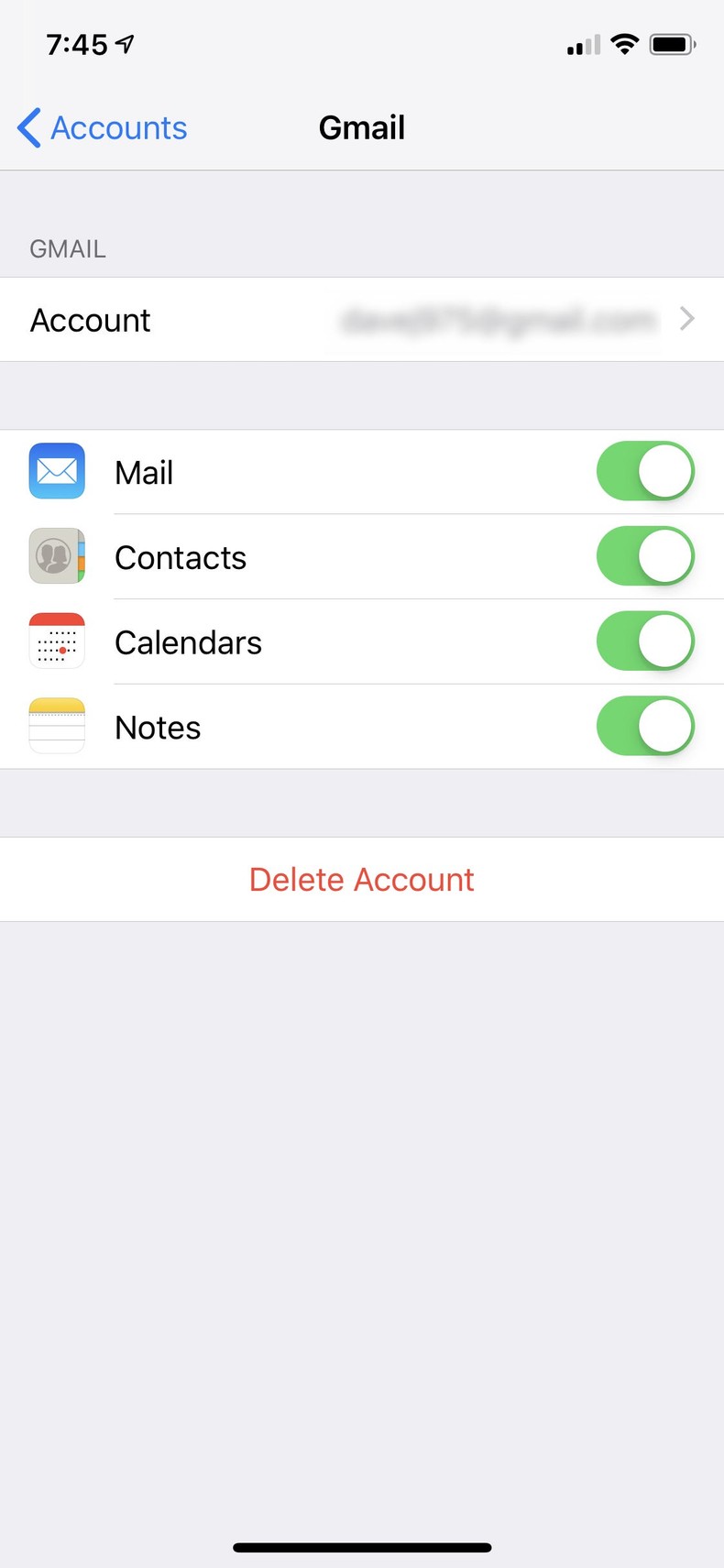The width and height of the screenshot is (724, 1568).
Task: Toggle Calendars syncing off
Action: pos(645,641)
